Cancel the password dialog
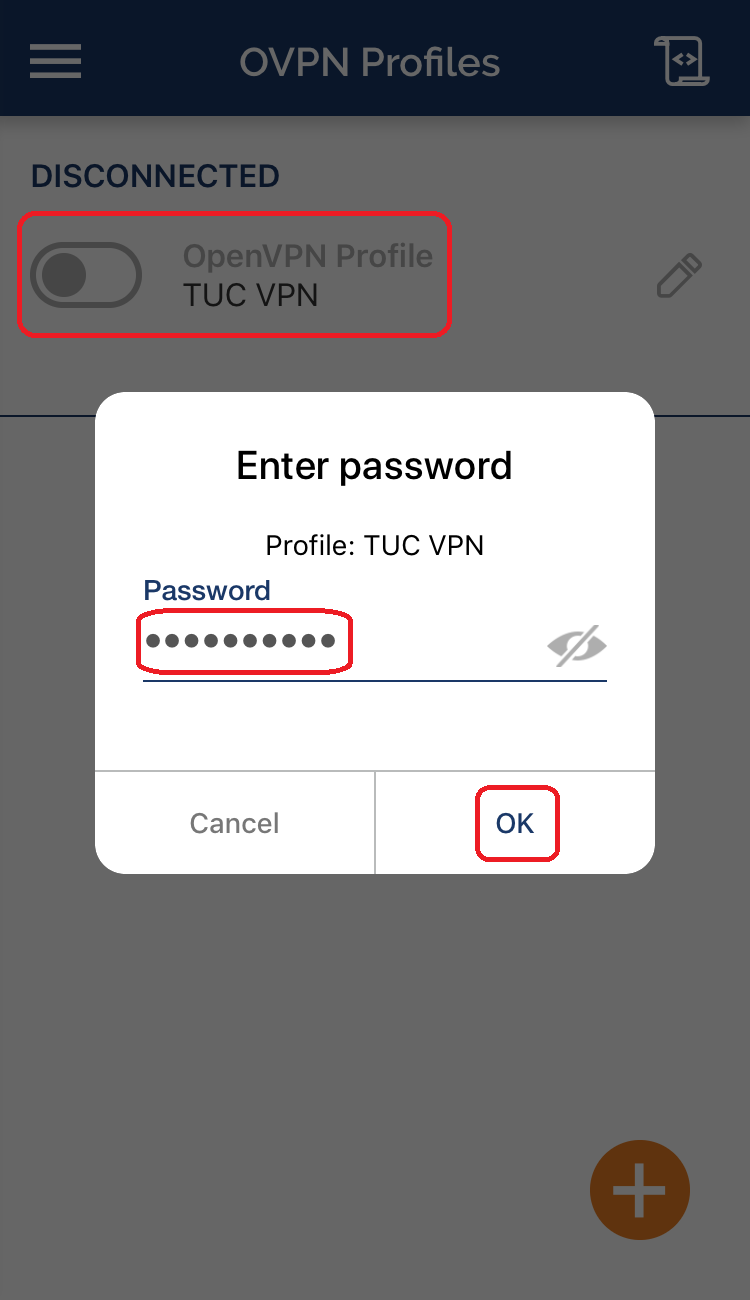The image size is (750, 1300). point(234,823)
